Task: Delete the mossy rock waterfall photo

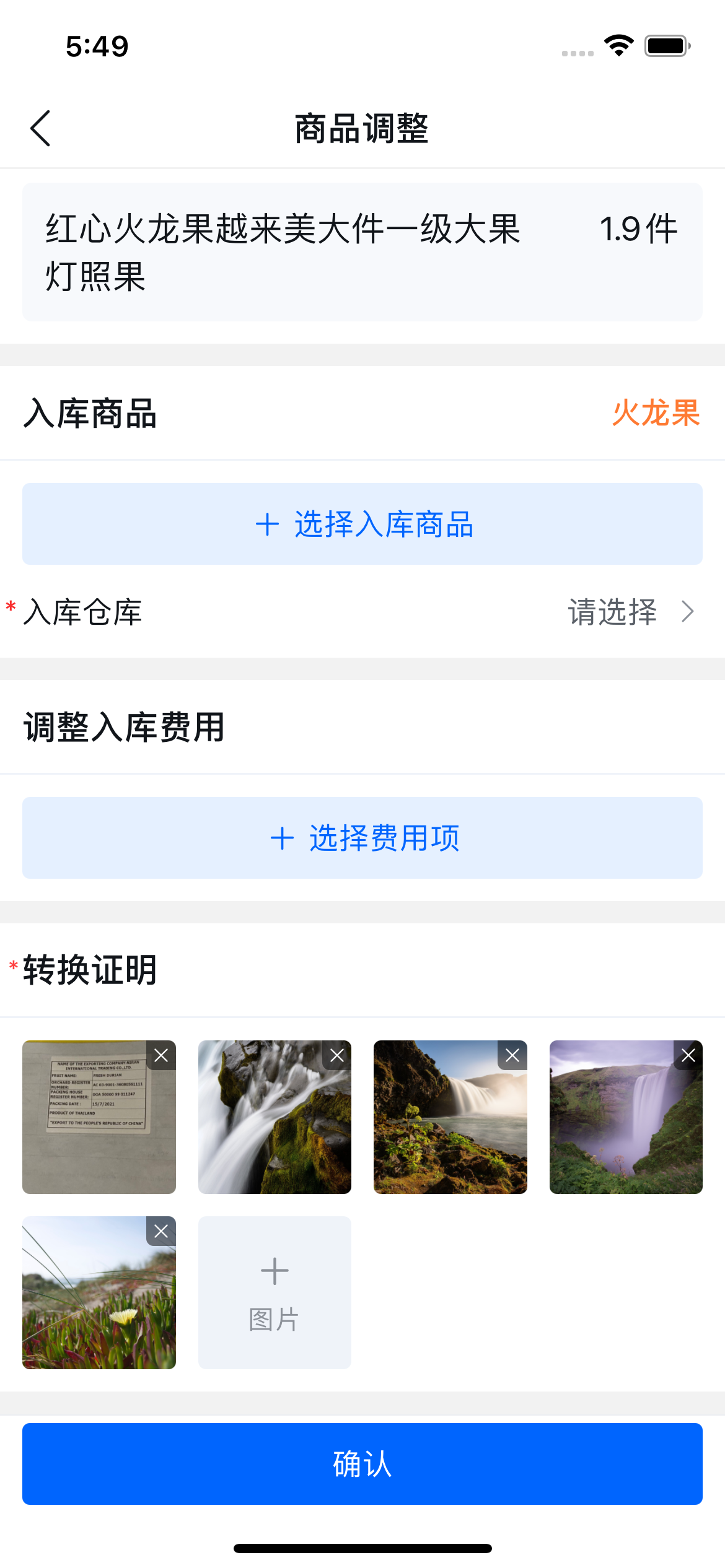Action: click(x=336, y=1056)
